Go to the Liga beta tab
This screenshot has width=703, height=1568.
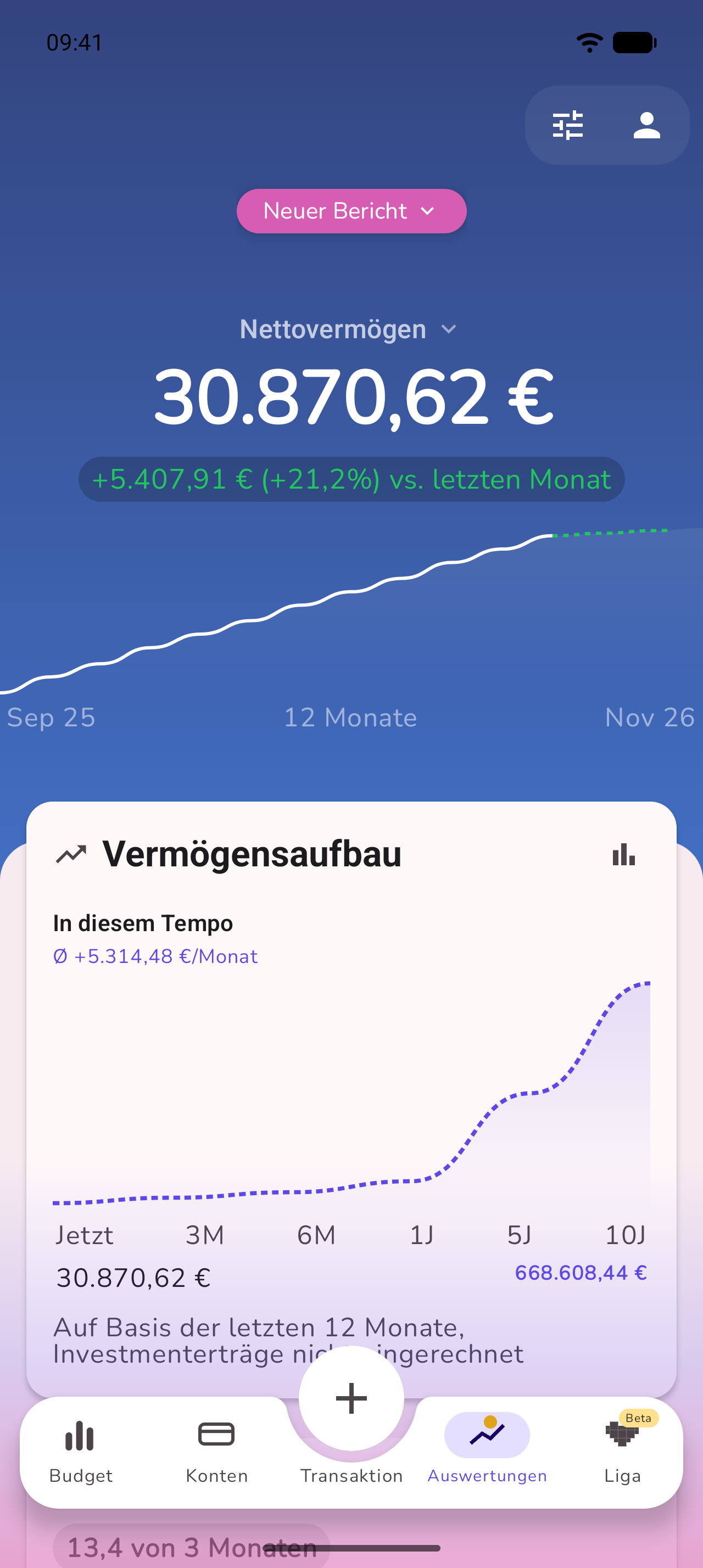tap(622, 1452)
